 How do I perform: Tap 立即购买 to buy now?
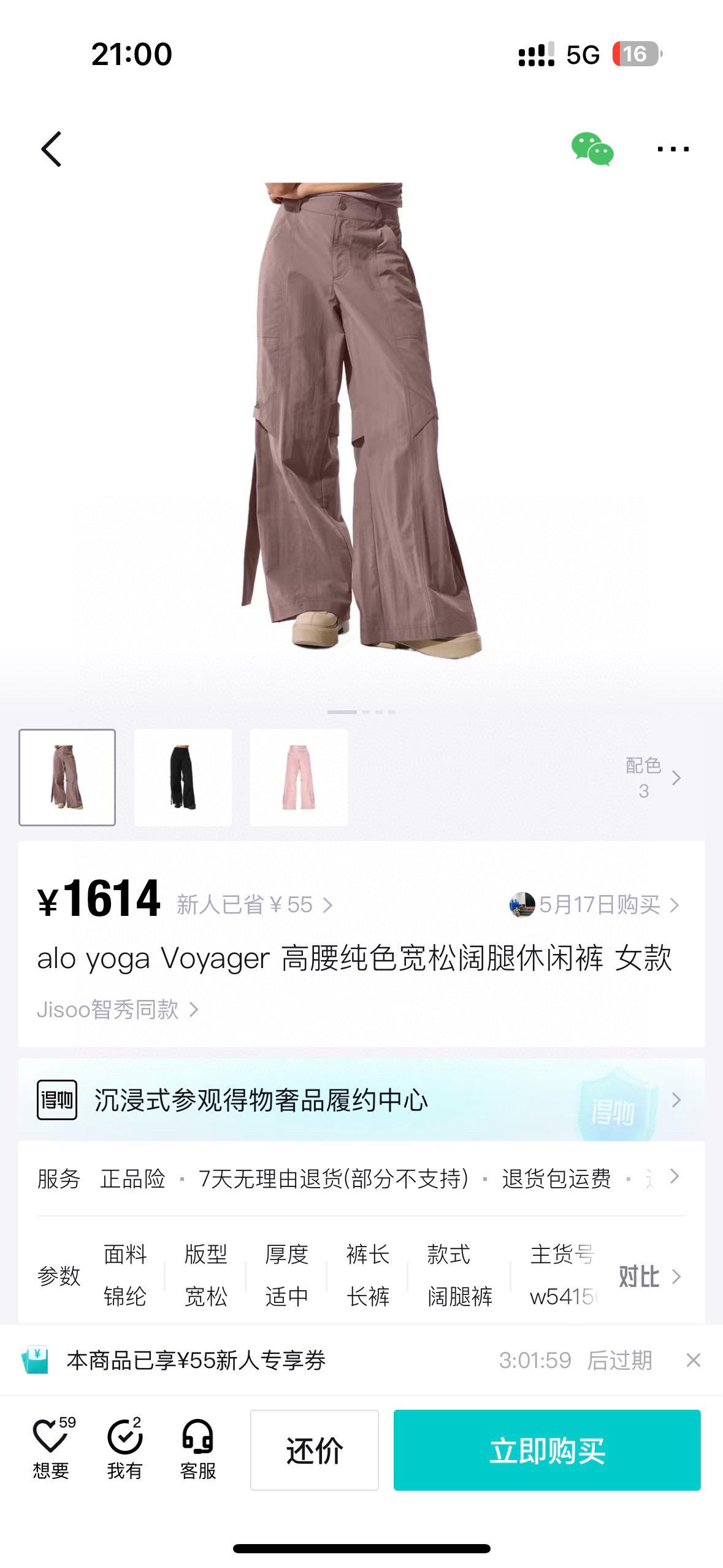point(546,1450)
